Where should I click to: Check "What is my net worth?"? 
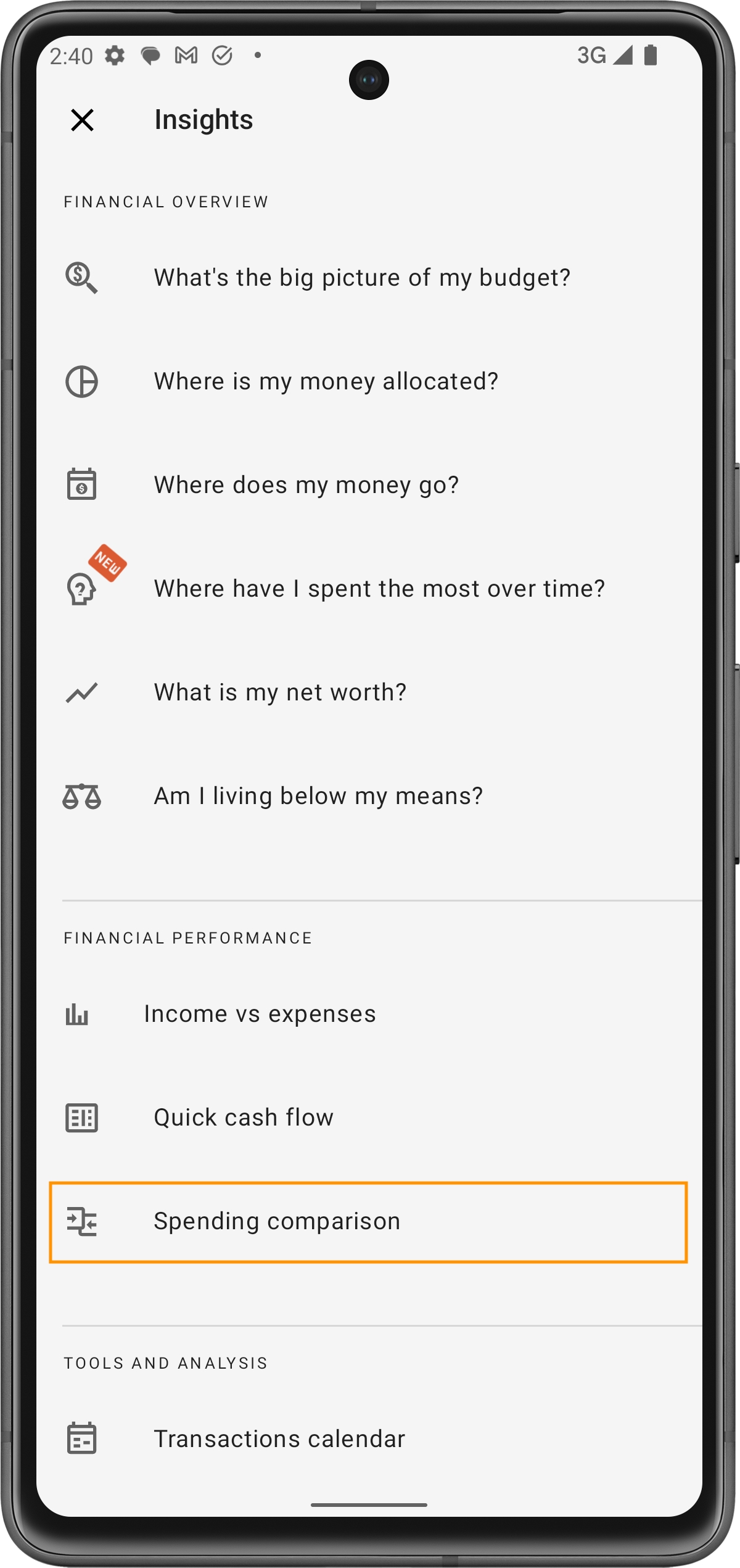(280, 692)
